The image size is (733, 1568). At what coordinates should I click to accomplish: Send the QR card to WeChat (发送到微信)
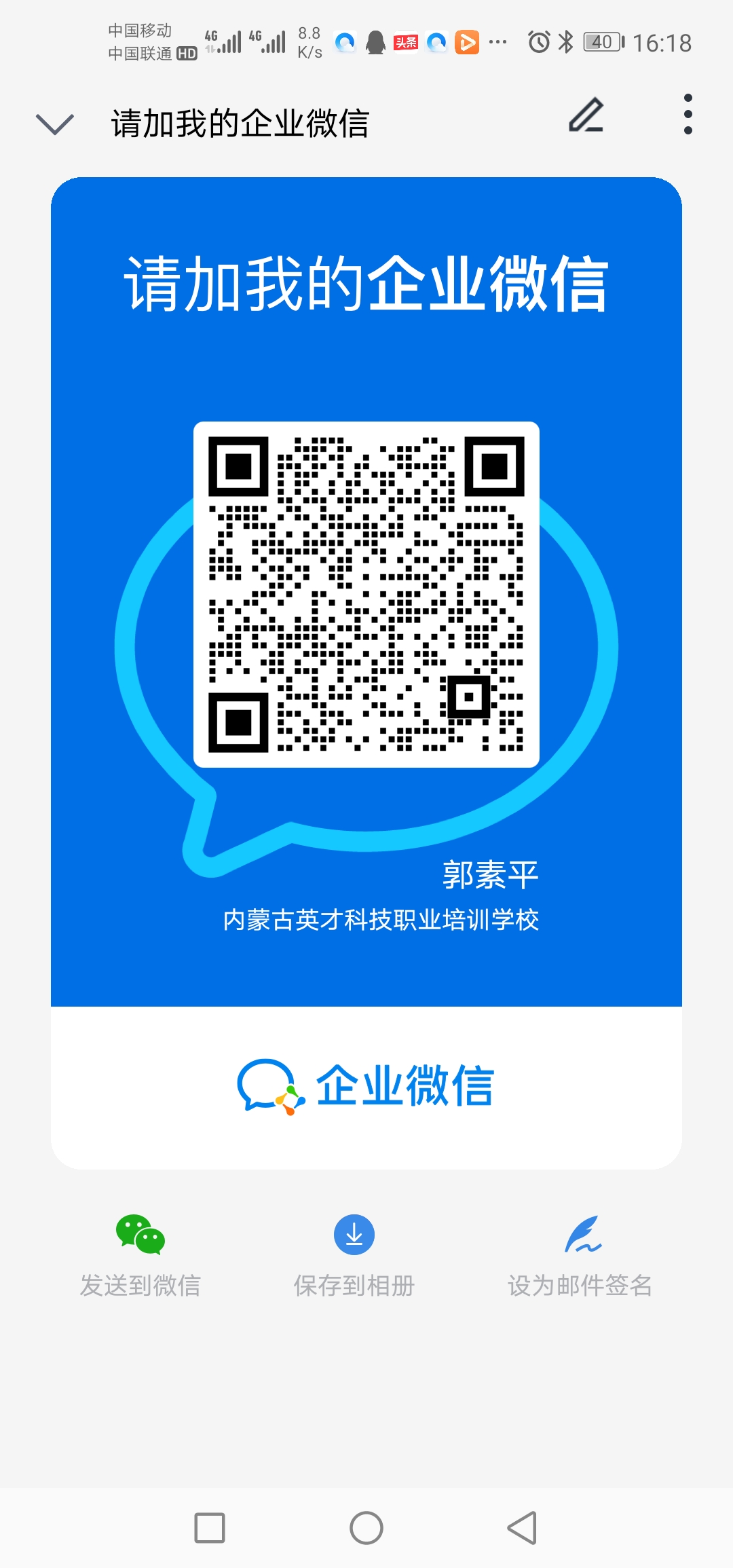140,1256
